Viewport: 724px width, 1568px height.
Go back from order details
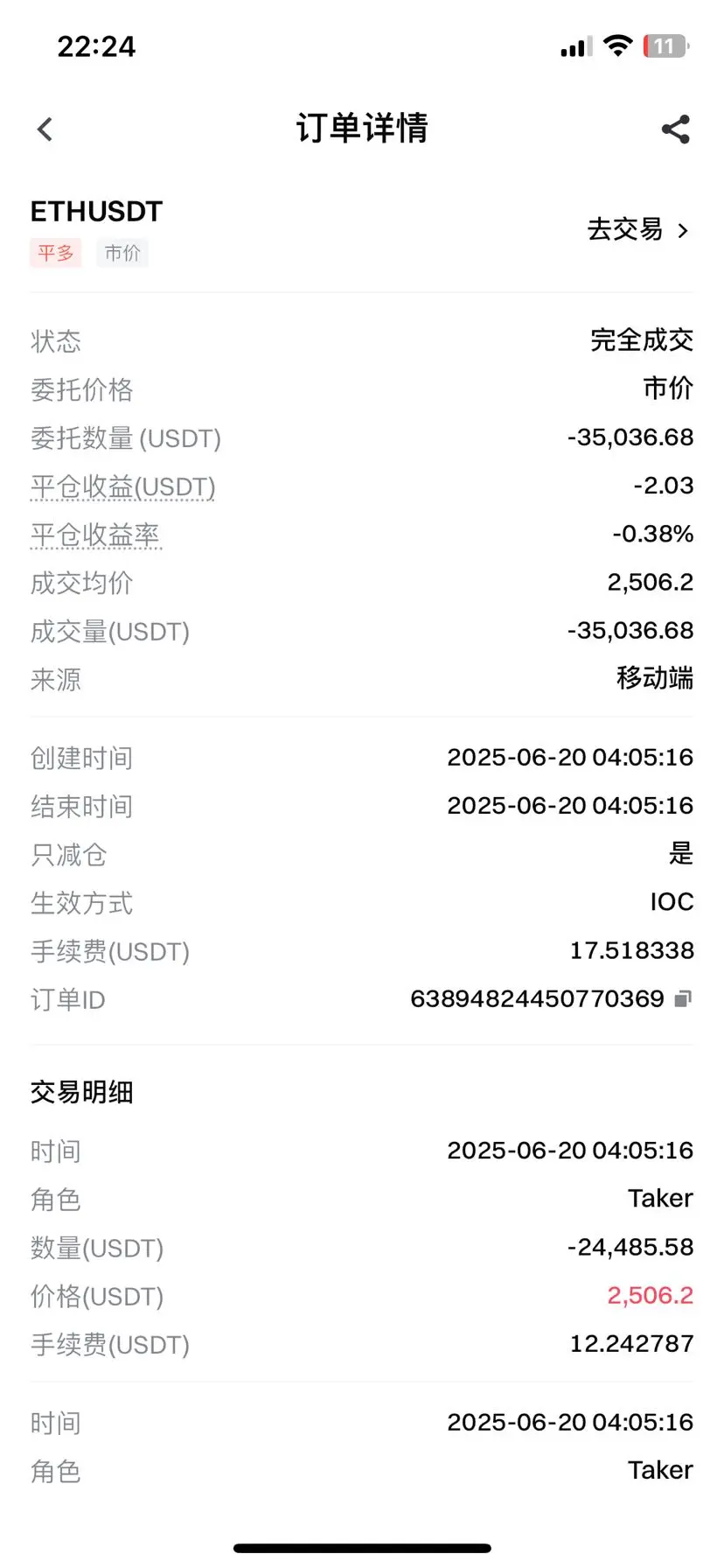tap(45, 129)
